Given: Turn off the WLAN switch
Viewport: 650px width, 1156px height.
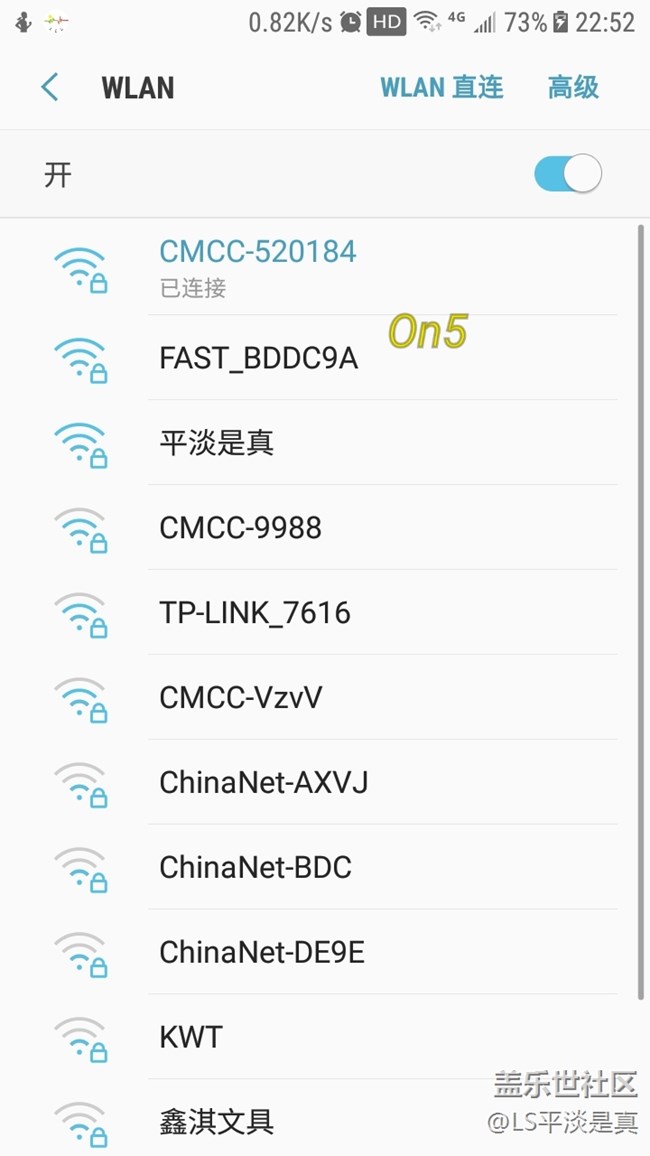Looking at the screenshot, I should click(567, 174).
